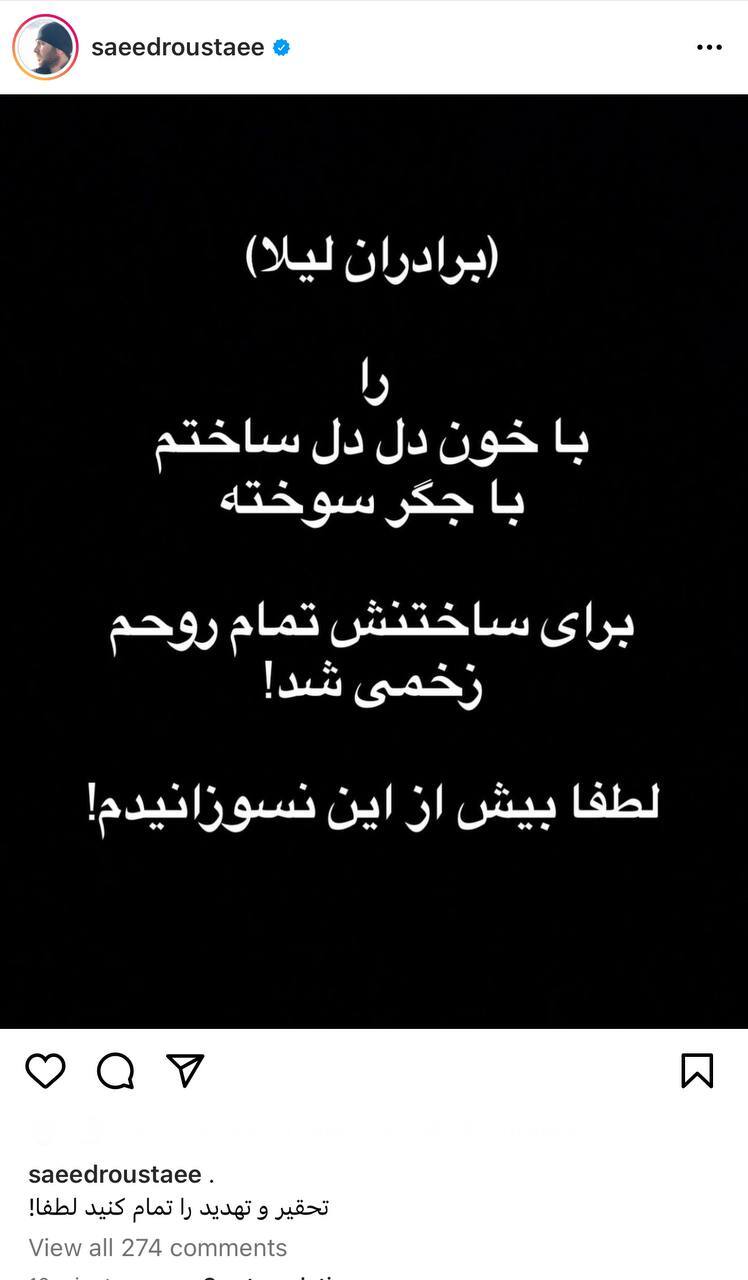Click the black post image
The width and height of the screenshot is (748, 1280).
374,560
